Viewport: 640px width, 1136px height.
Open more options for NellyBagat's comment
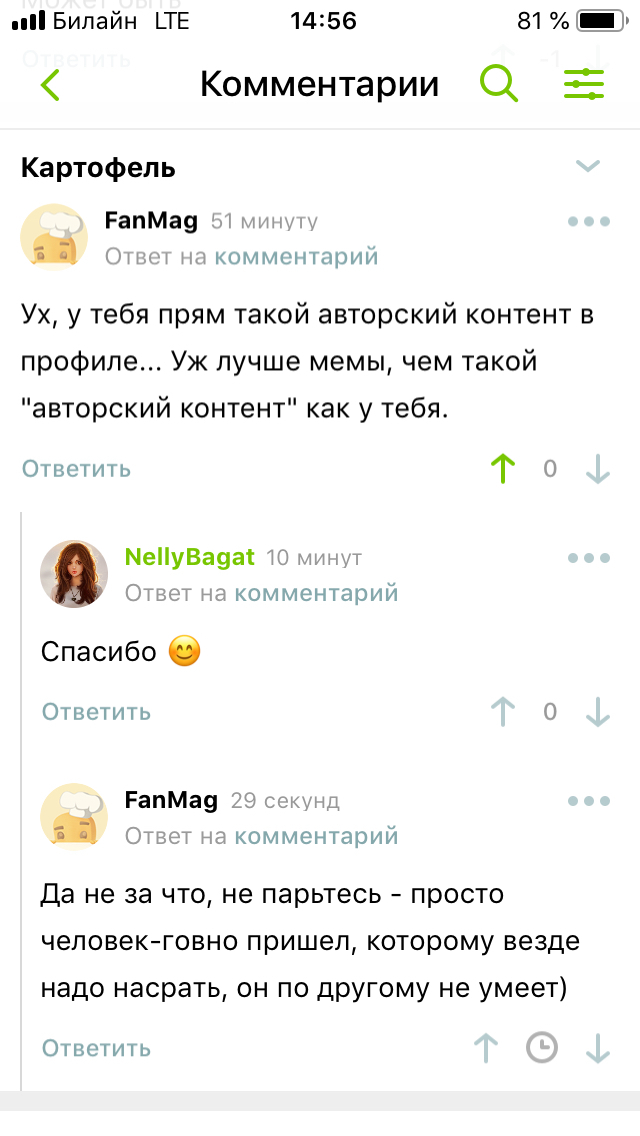pos(588,558)
